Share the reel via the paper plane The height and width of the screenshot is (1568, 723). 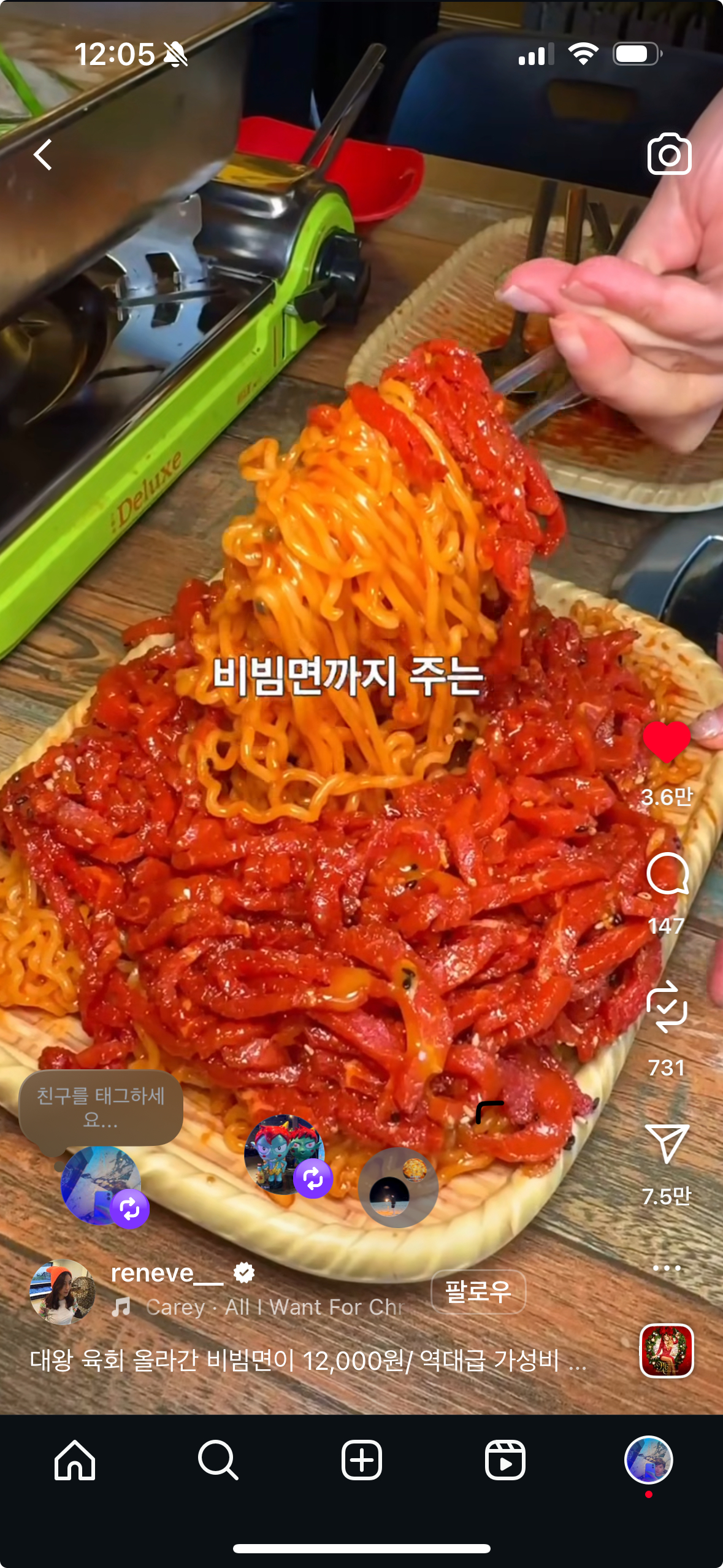coord(667,1143)
